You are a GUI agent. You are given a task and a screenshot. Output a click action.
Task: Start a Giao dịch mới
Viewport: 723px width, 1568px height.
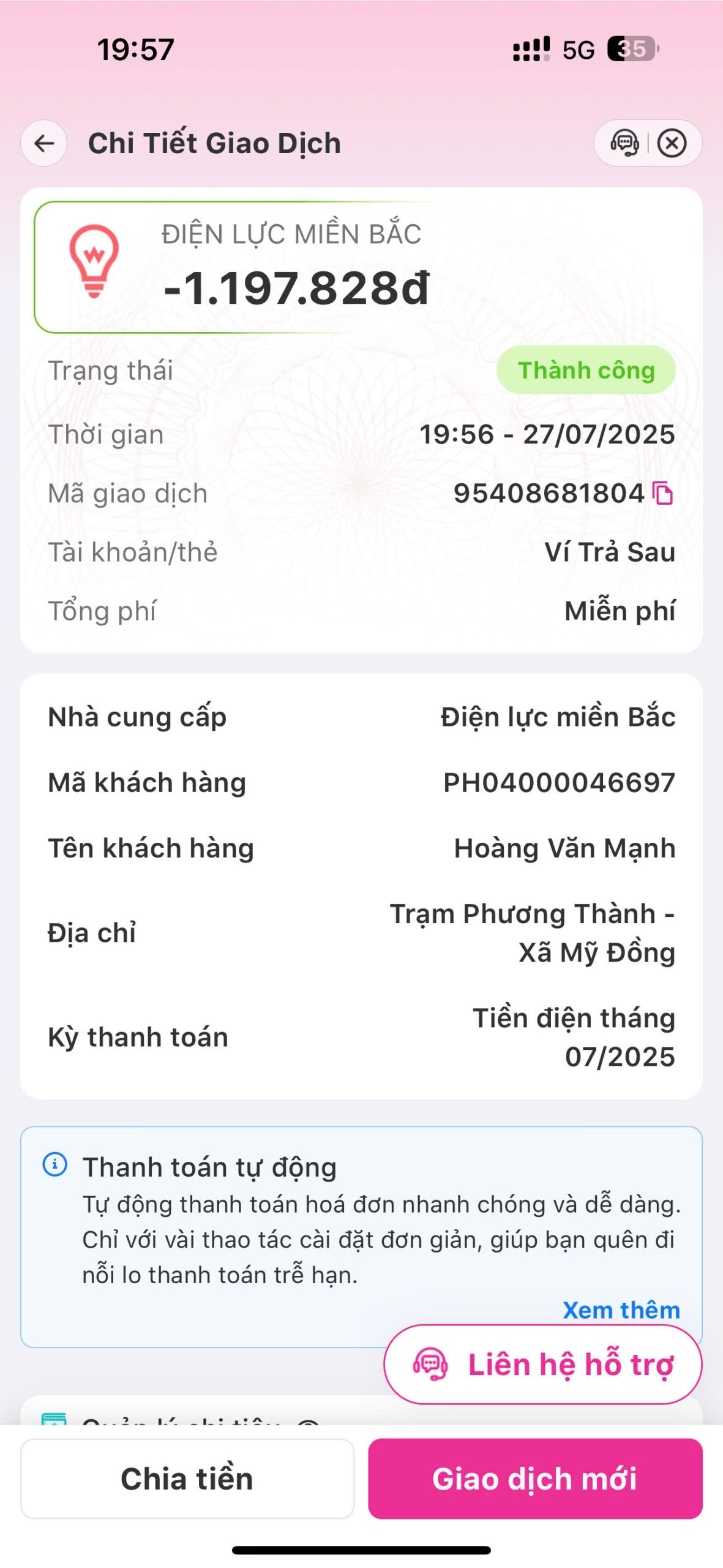534,1479
